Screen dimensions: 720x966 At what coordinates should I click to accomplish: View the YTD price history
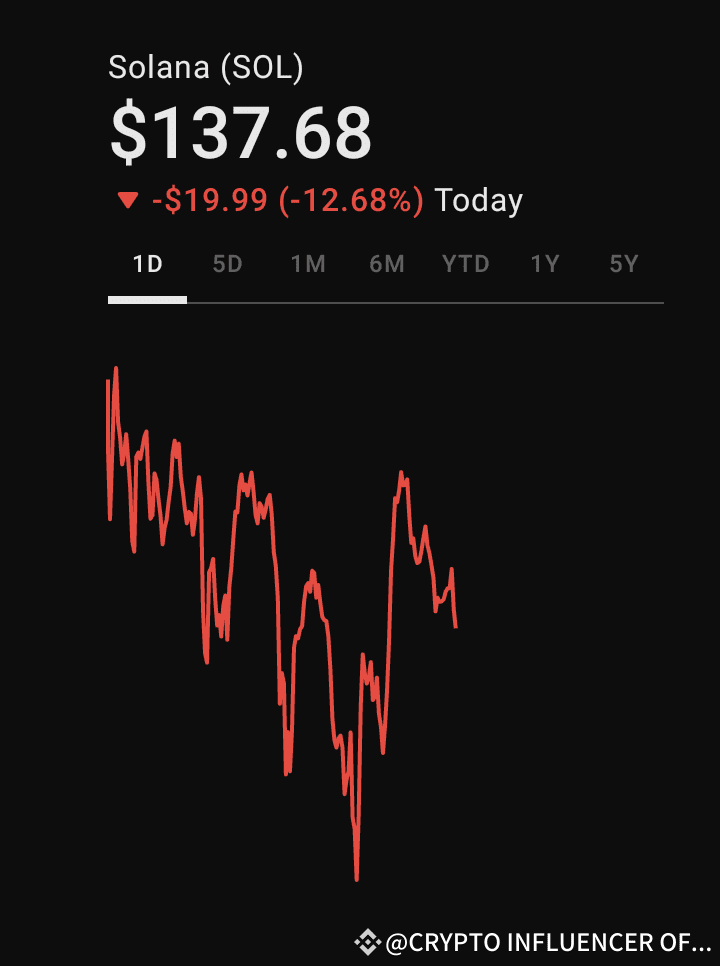click(466, 265)
